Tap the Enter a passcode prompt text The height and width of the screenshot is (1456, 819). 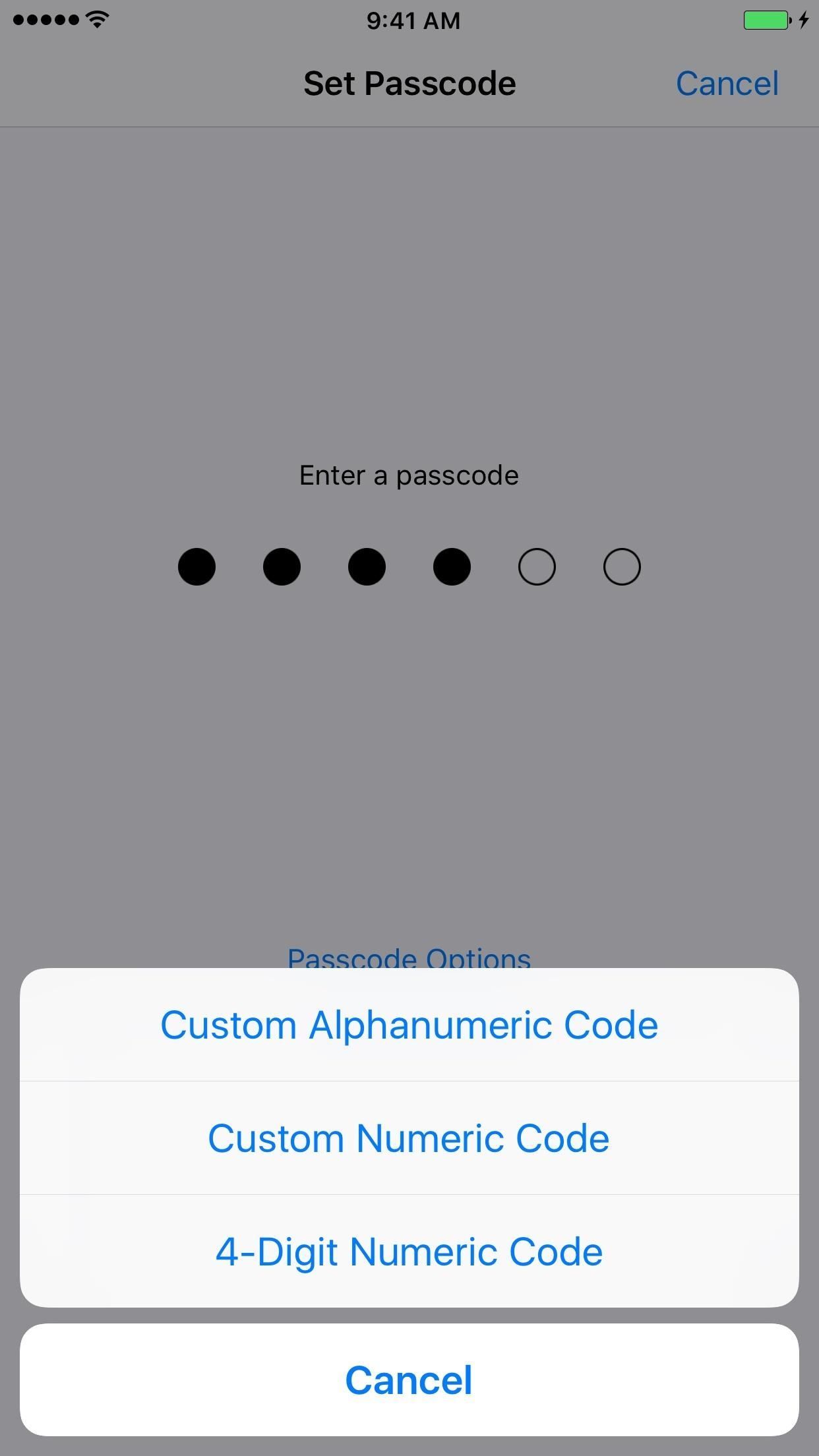409,475
